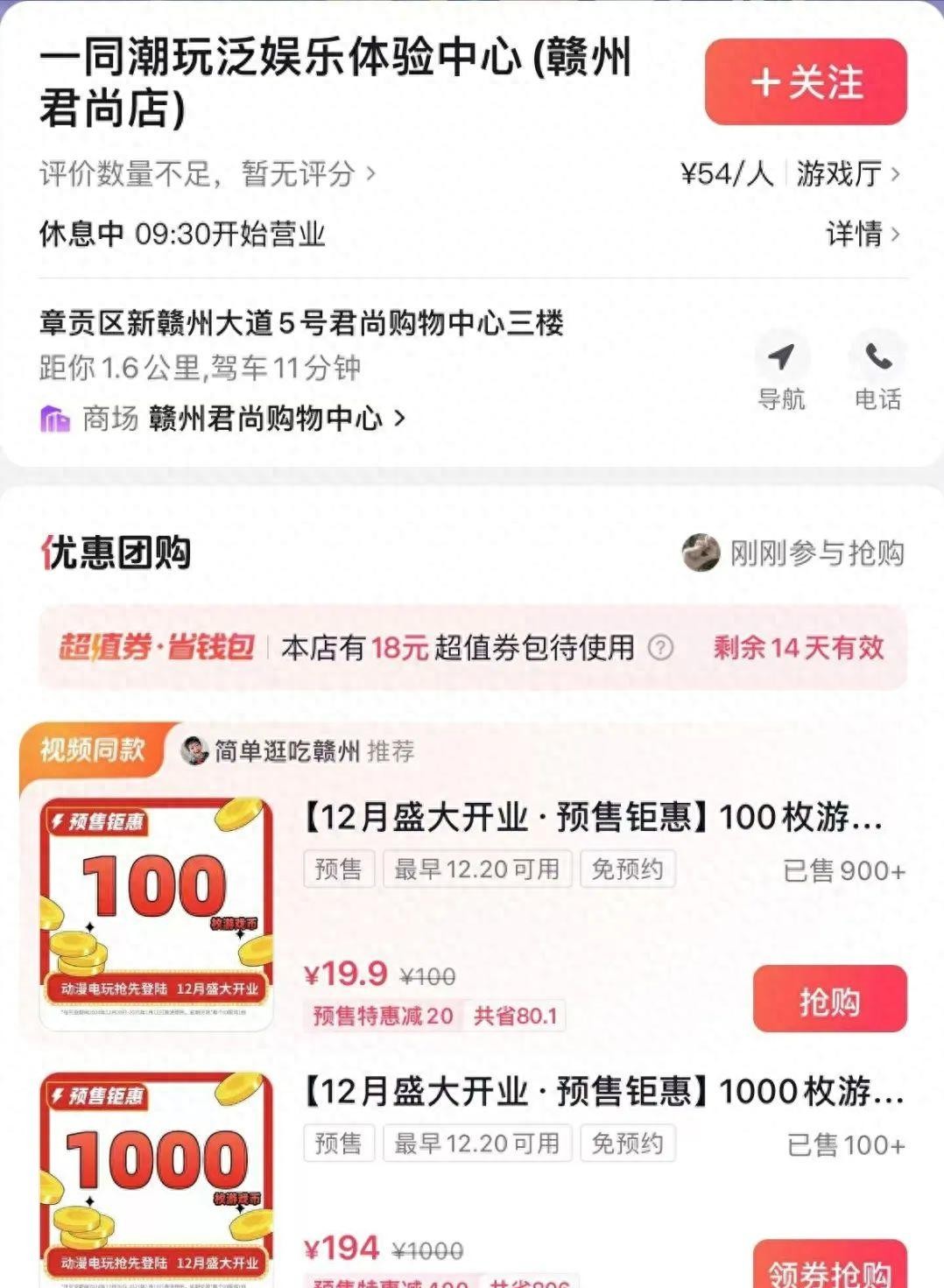Open the 游戏厅 category link
Viewport: 944px width, 1288px height.
click(847, 173)
